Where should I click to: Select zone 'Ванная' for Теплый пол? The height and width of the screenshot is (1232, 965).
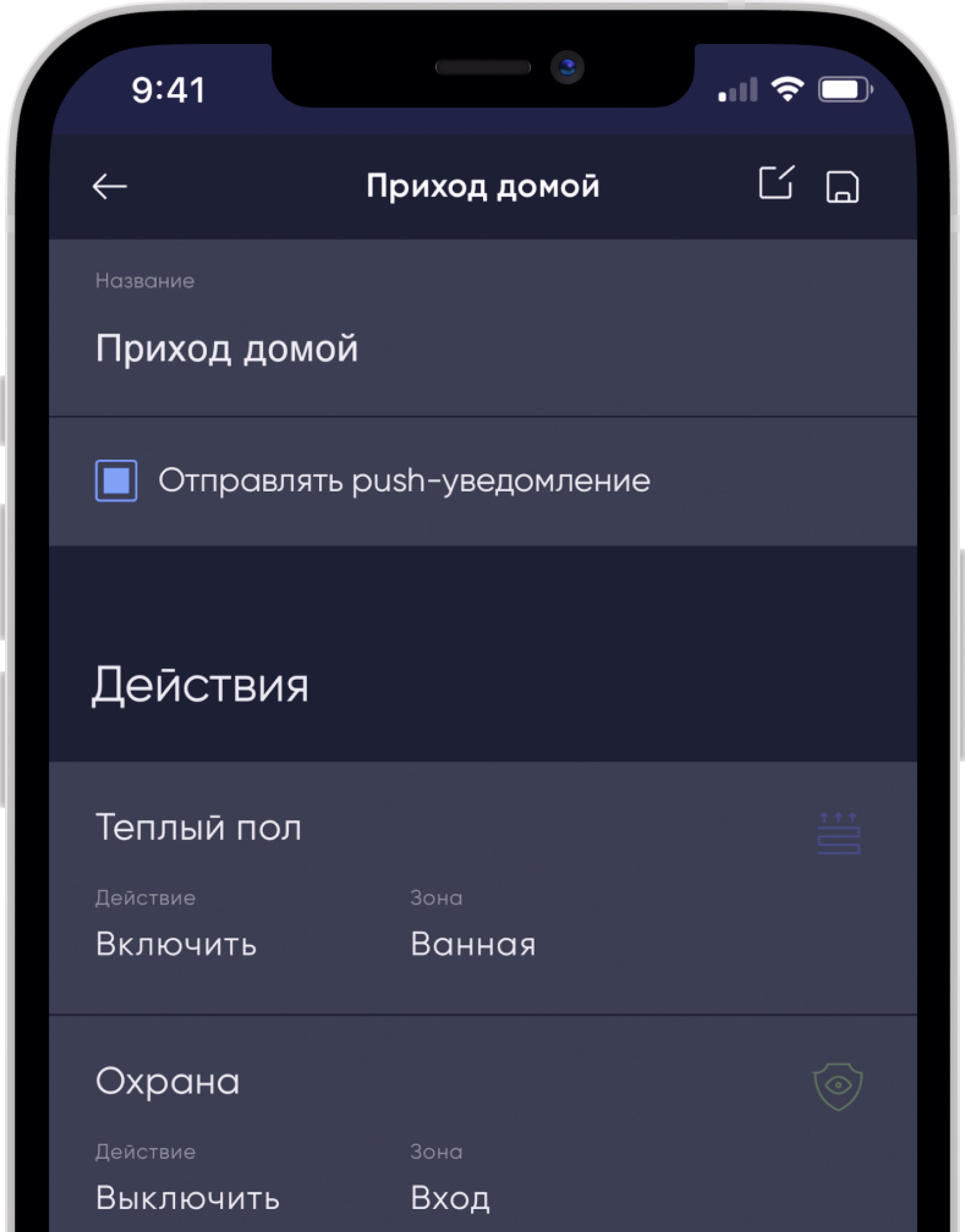(x=473, y=944)
